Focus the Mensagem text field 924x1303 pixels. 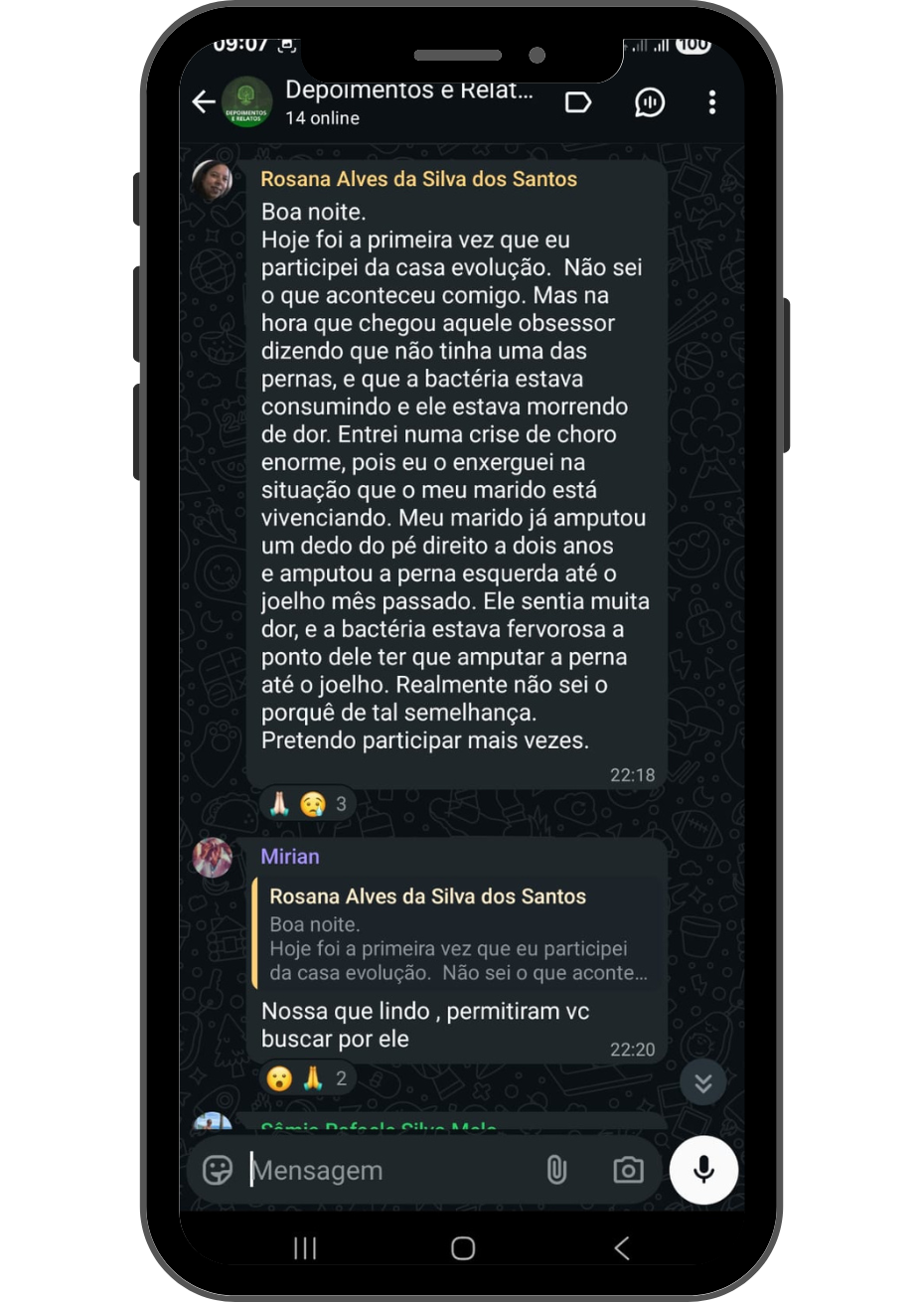[387, 1170]
